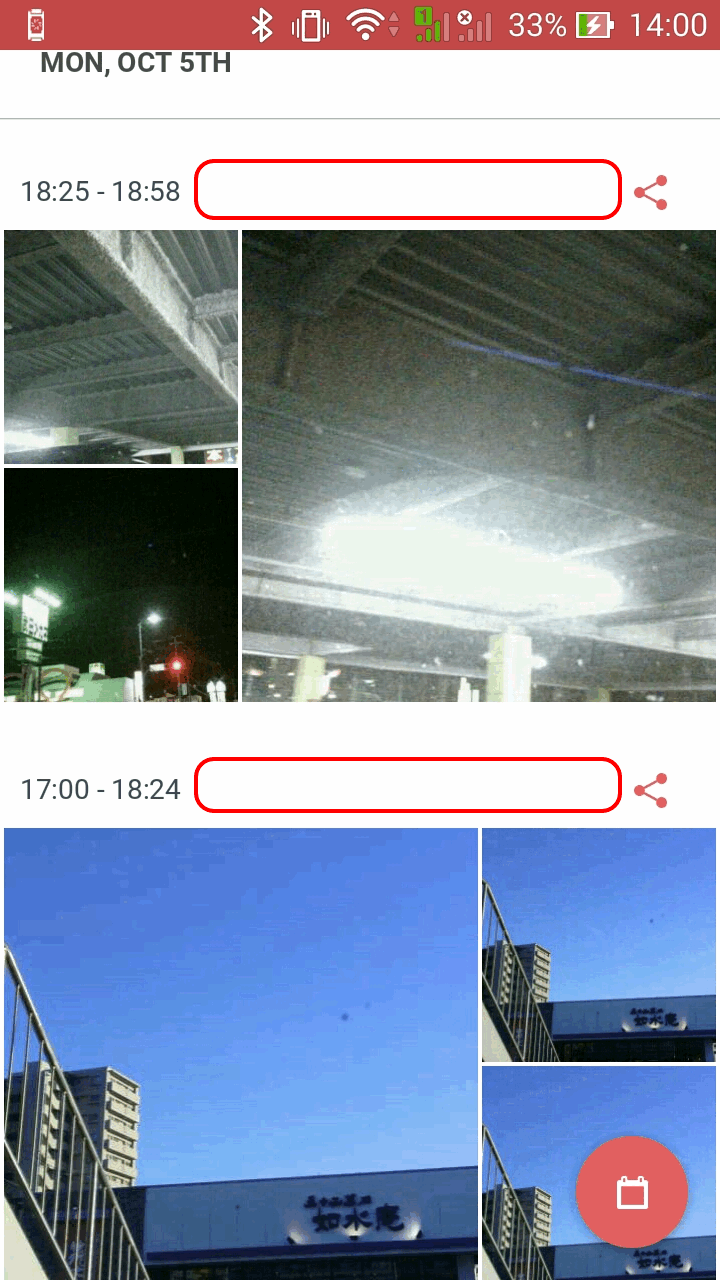
Task: Share the 17:00 - 18:24 photo group
Action: (x=651, y=790)
